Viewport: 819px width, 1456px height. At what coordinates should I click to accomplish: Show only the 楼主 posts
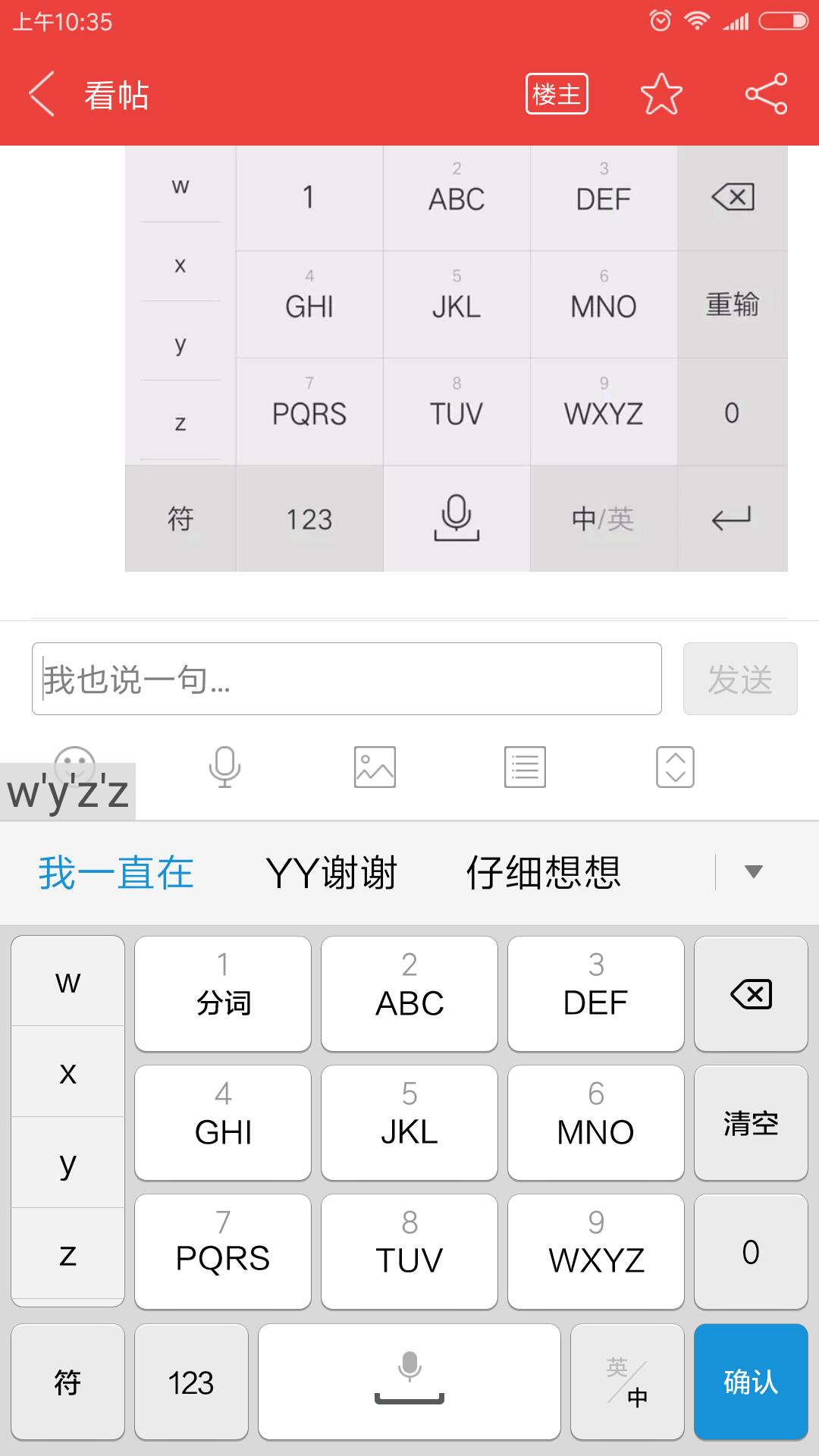pyautogui.click(x=557, y=94)
